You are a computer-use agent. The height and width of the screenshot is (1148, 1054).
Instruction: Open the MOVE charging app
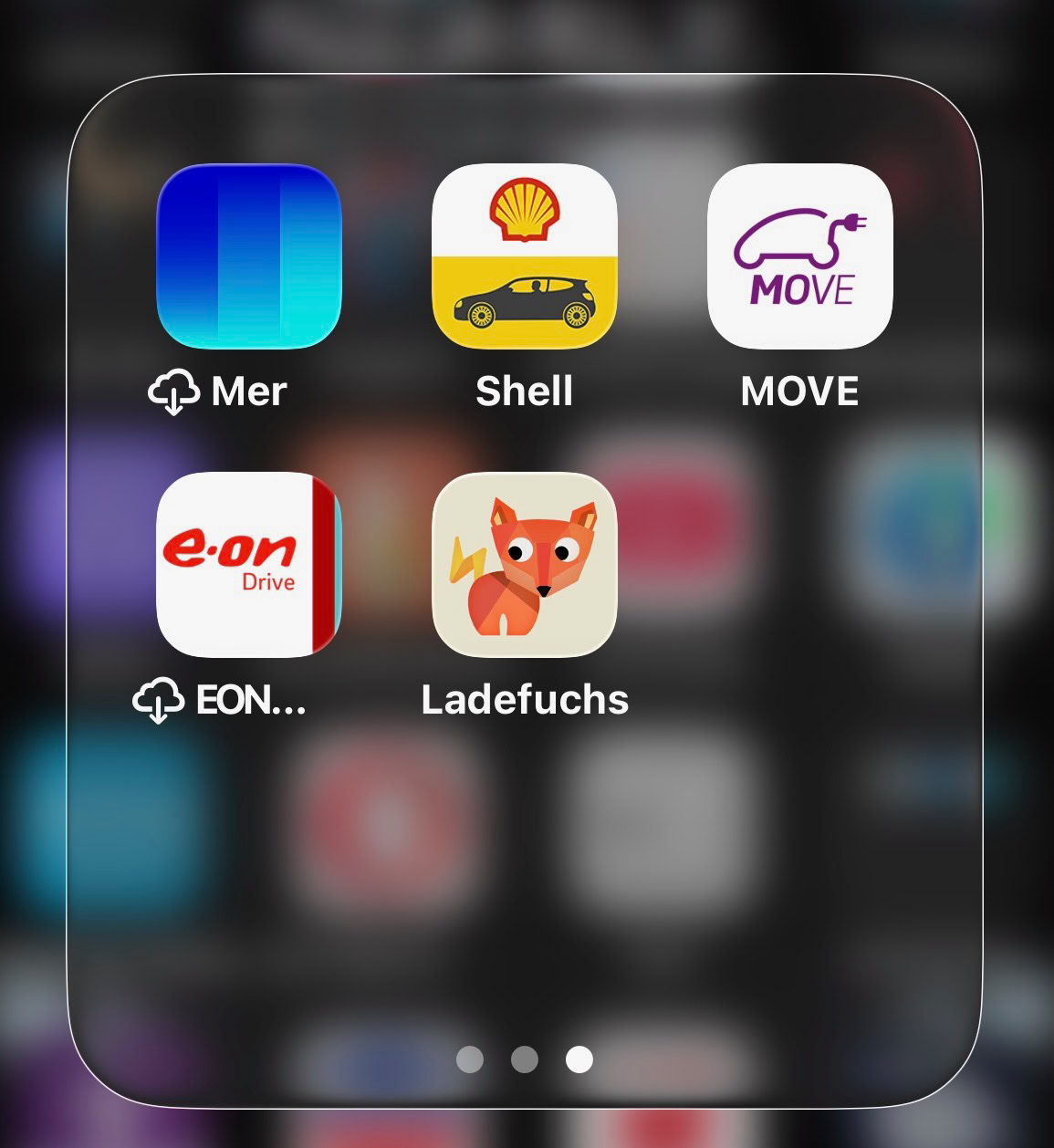[x=799, y=256]
